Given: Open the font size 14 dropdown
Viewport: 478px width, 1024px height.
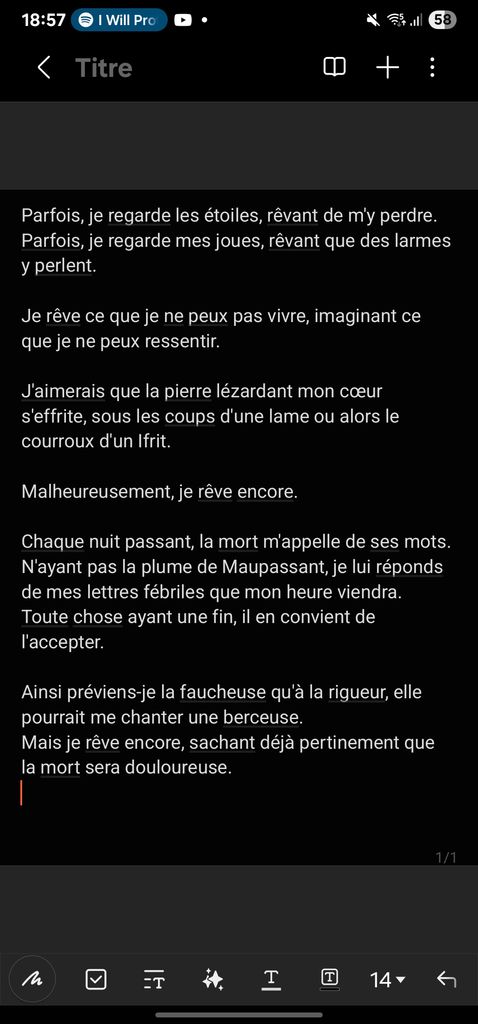Looking at the screenshot, I should tap(387, 980).
